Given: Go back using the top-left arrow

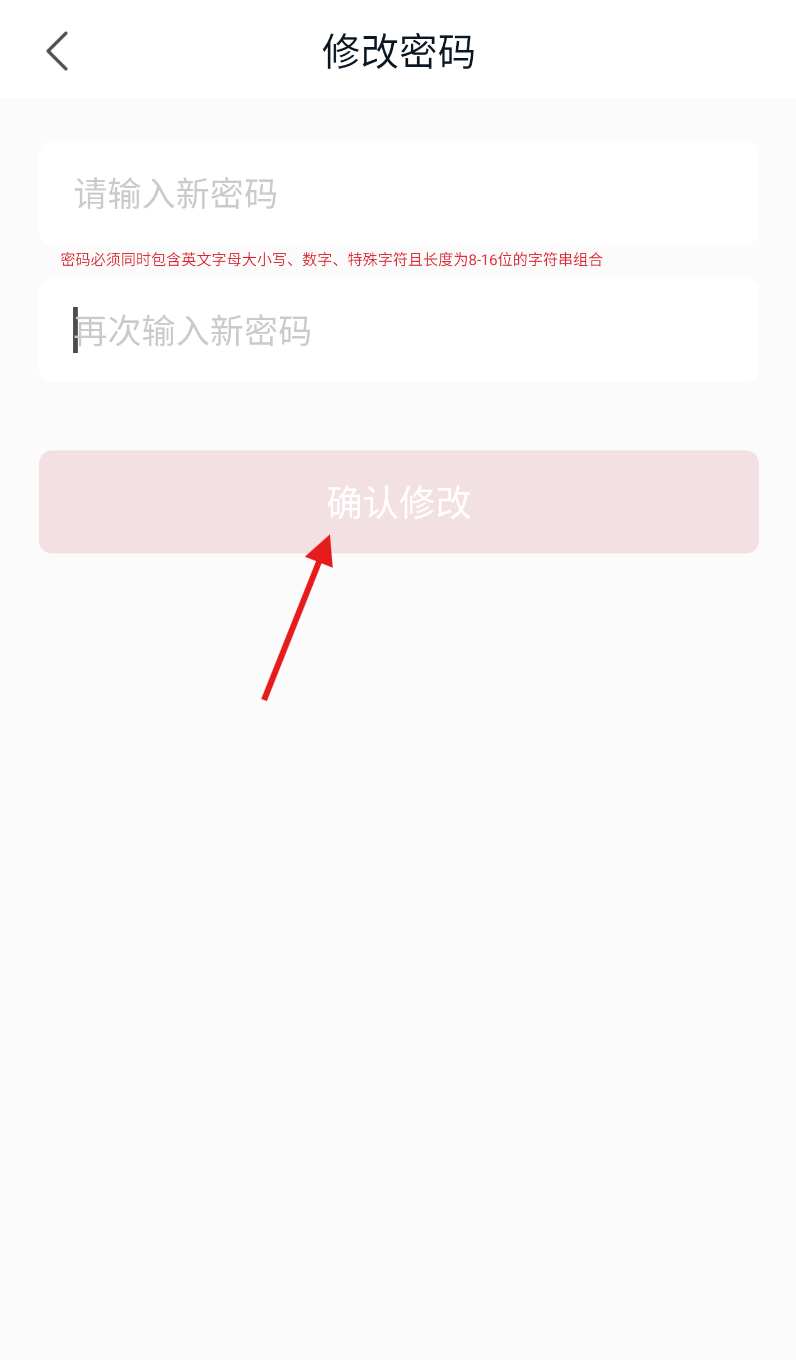Looking at the screenshot, I should [x=57, y=51].
